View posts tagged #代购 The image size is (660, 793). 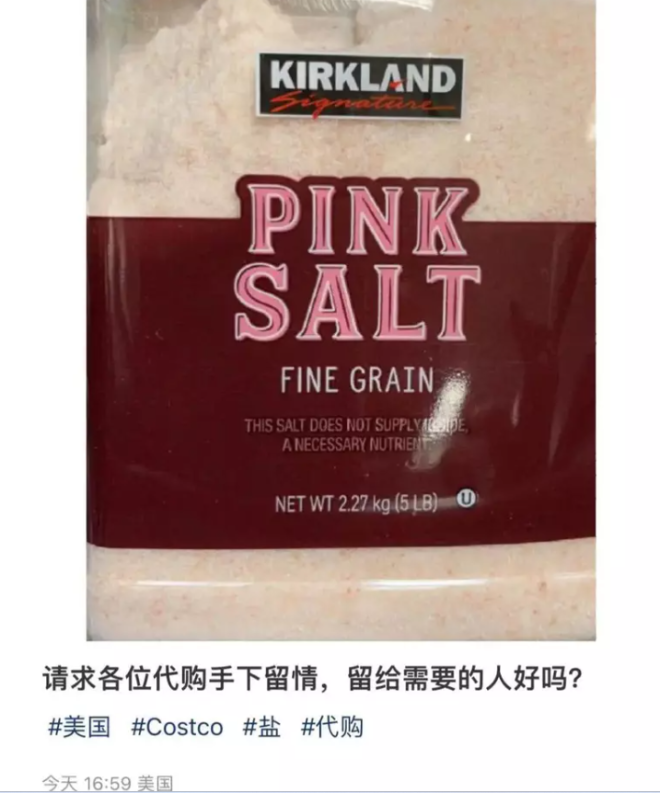point(332,727)
